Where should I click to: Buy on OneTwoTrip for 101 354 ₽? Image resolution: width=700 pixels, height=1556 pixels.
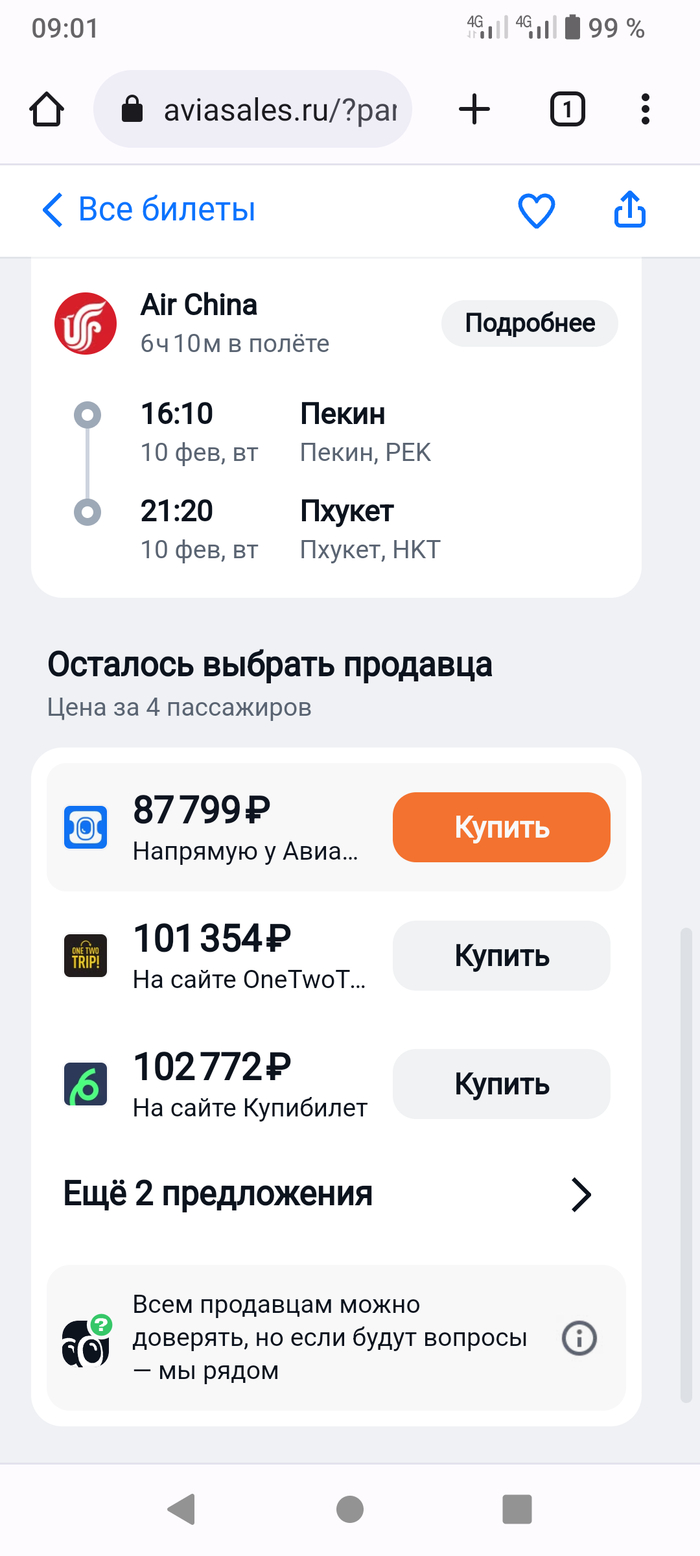[501, 956]
